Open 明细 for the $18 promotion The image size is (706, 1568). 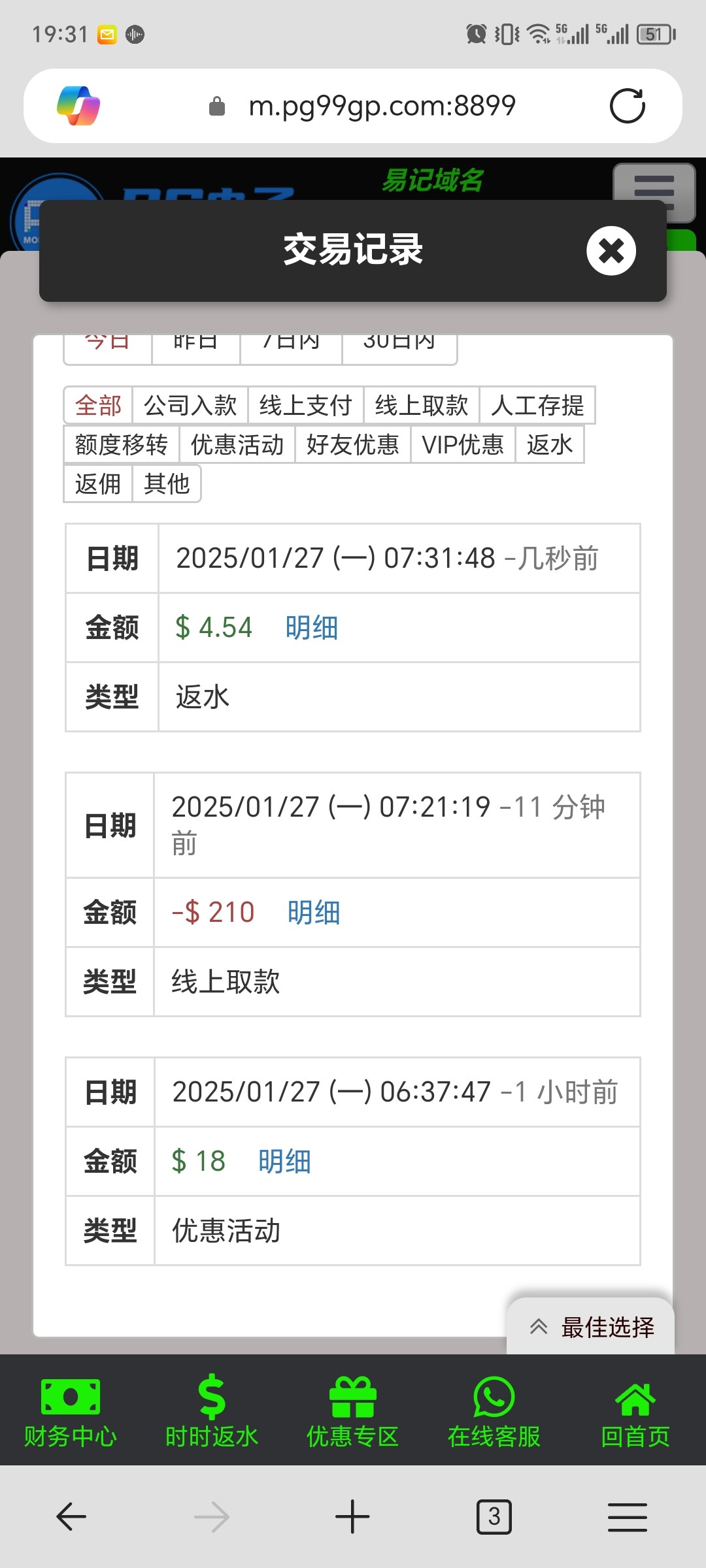pyautogui.click(x=284, y=1162)
